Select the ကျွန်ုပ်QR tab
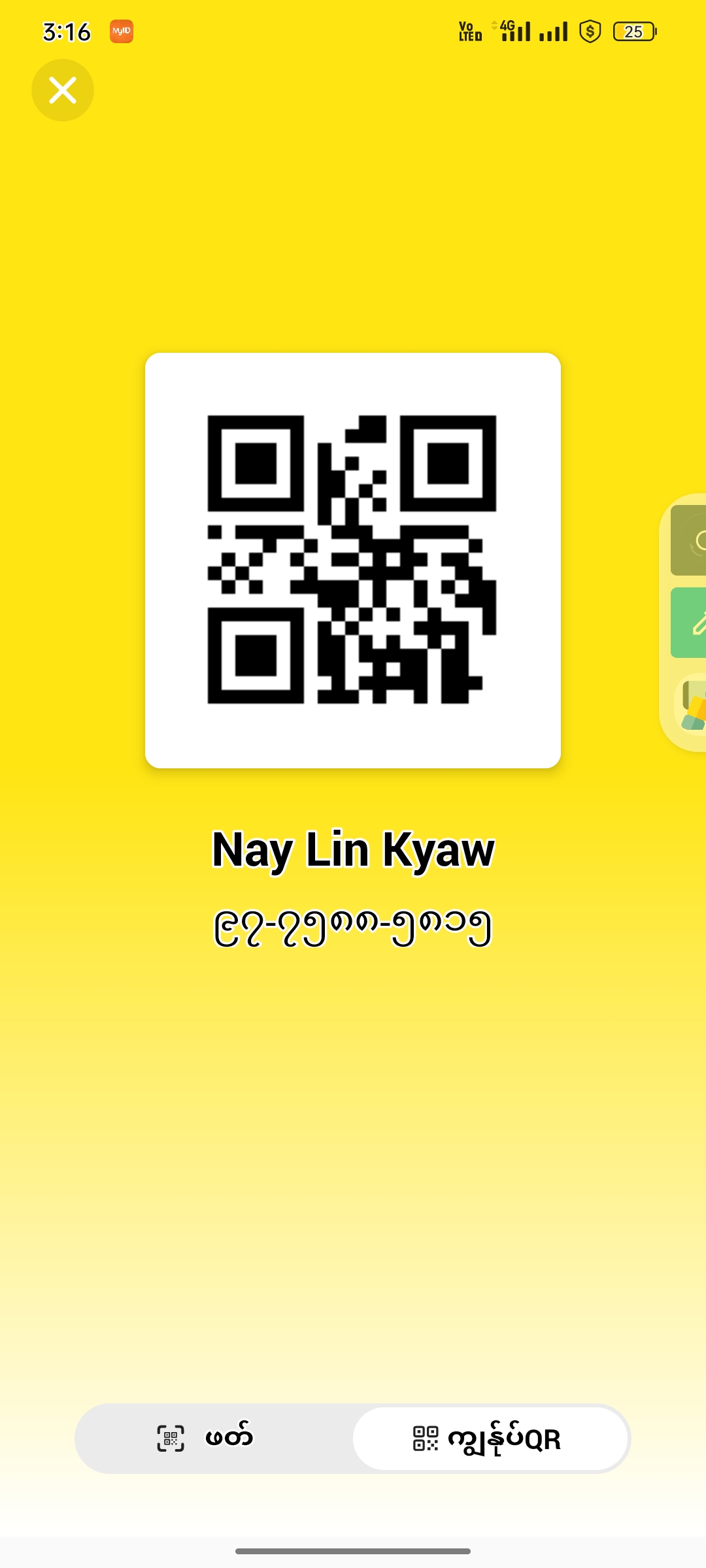Viewport: 706px width, 1568px height. pyautogui.click(x=490, y=1438)
